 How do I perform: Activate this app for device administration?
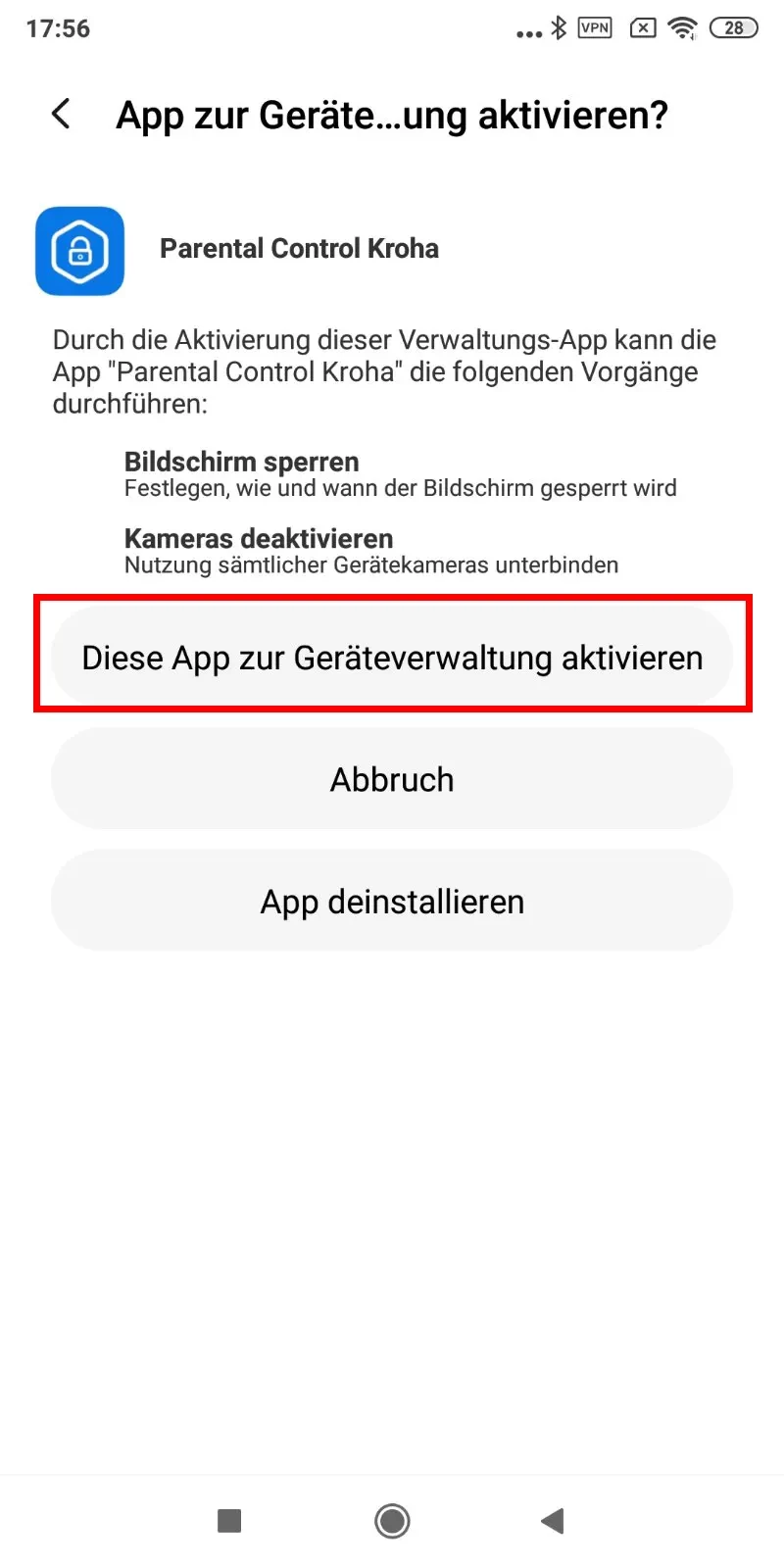(x=392, y=657)
